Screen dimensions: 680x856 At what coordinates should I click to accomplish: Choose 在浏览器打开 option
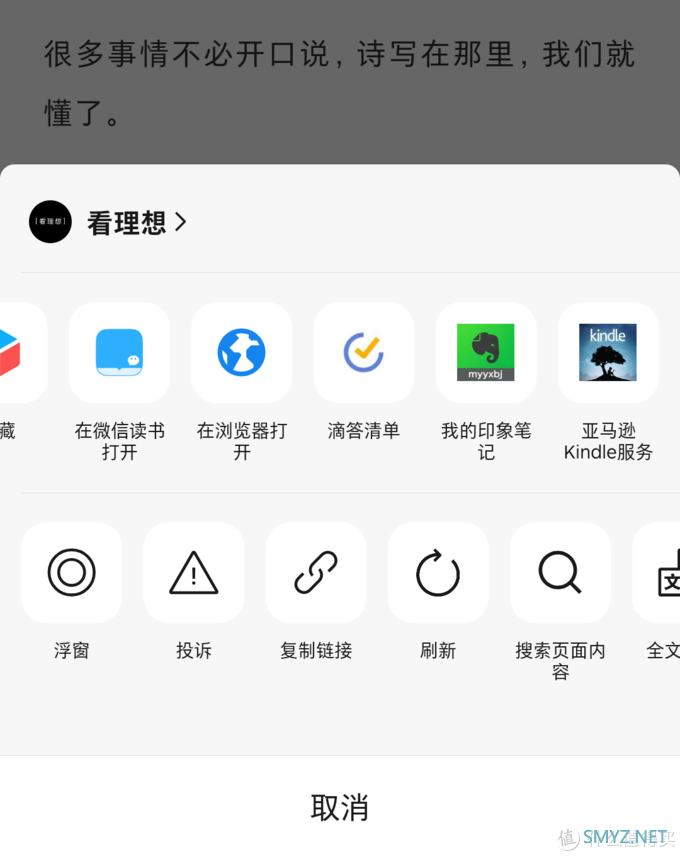point(241,353)
